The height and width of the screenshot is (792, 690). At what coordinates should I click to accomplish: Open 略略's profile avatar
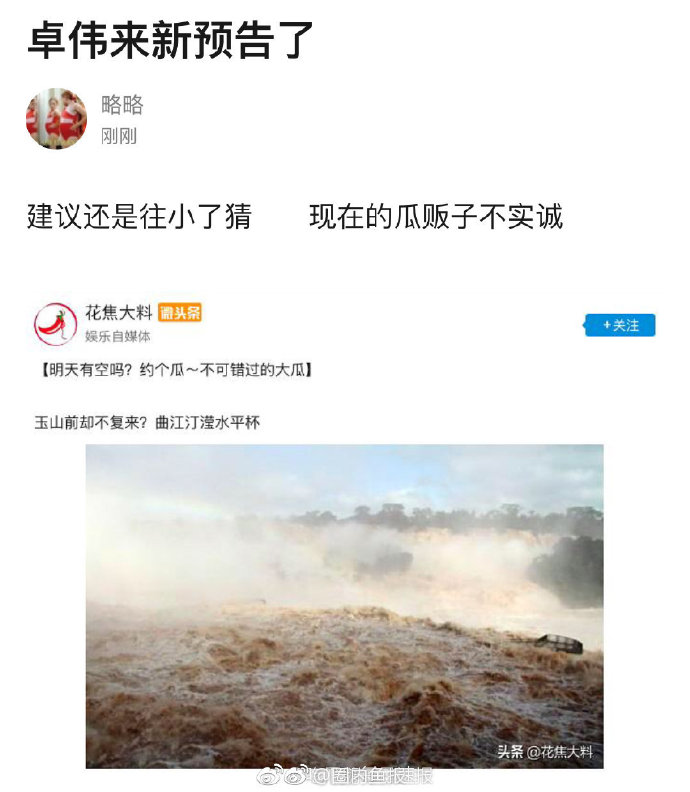pos(56,119)
